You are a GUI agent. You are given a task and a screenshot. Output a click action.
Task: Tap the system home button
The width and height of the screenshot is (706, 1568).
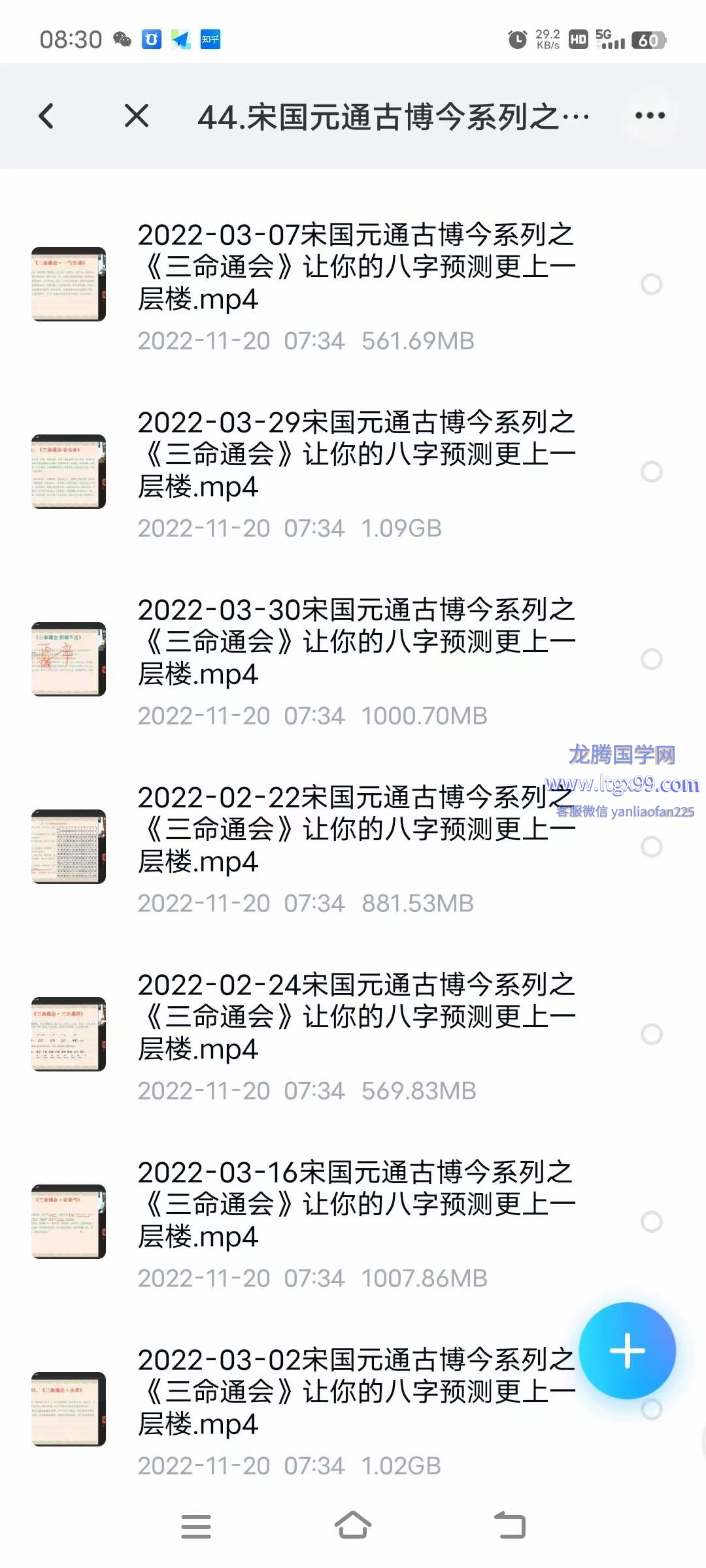tap(353, 1526)
